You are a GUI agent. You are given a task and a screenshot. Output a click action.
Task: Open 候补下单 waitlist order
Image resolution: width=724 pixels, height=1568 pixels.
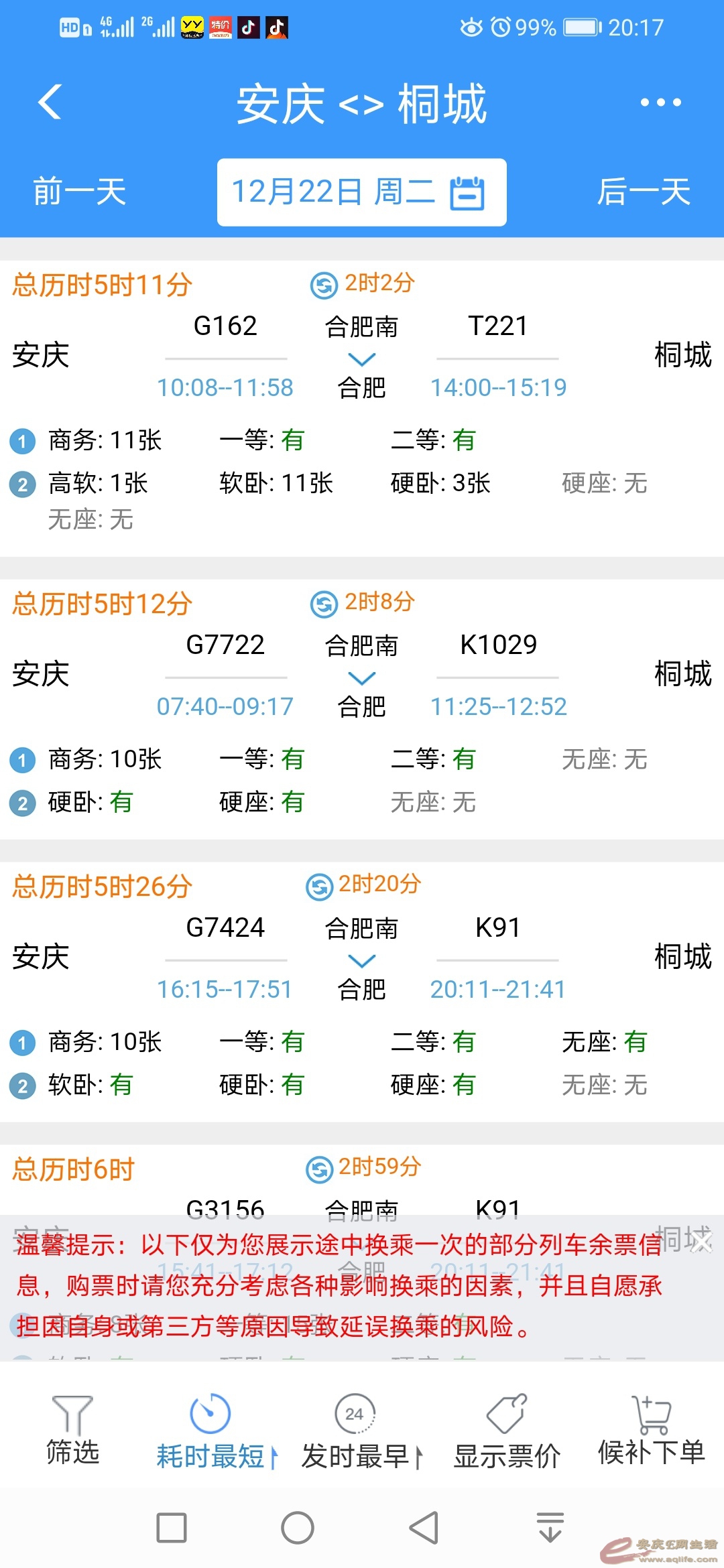click(x=651, y=1430)
